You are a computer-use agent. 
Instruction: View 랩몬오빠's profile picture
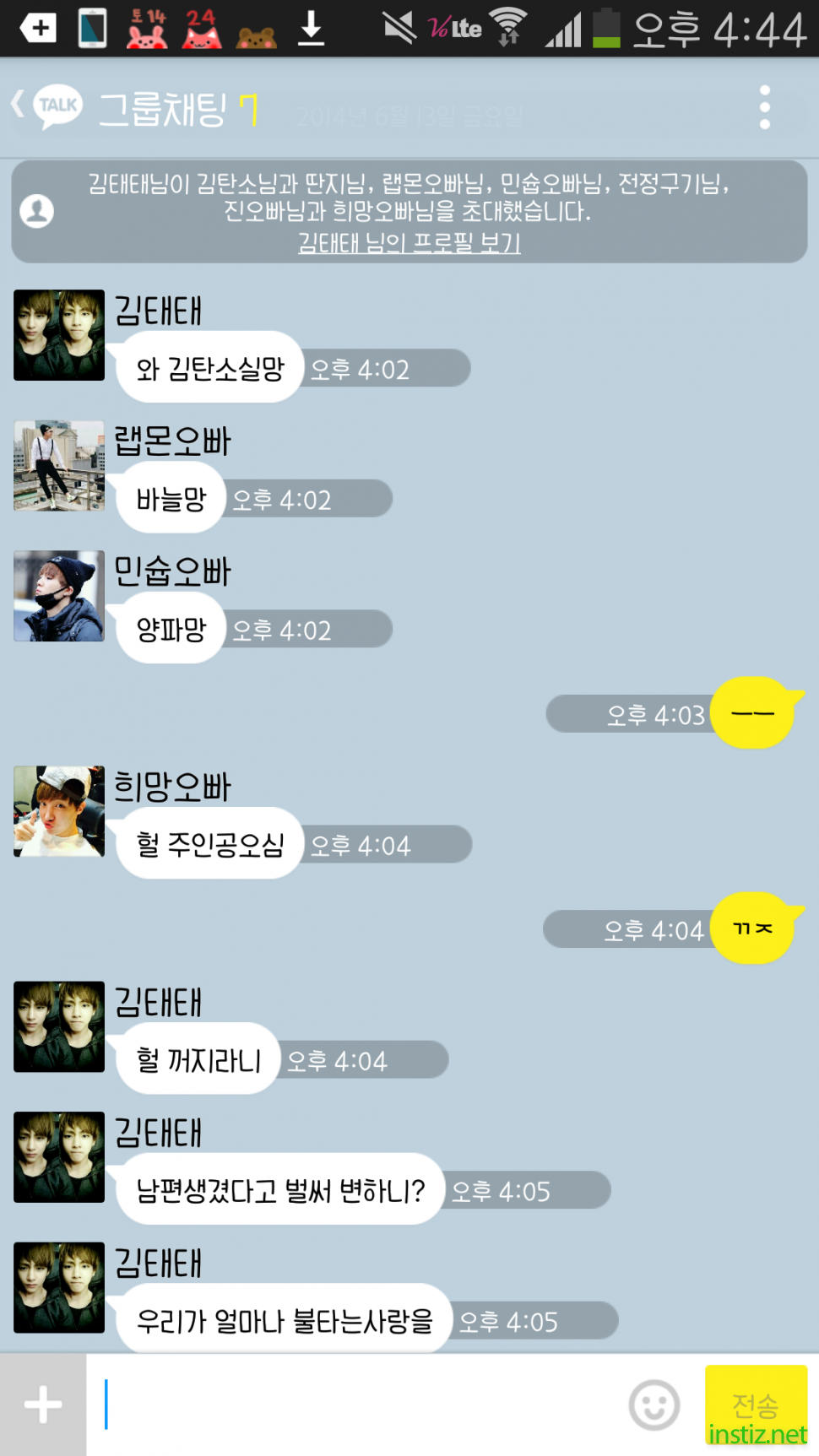click(x=59, y=466)
